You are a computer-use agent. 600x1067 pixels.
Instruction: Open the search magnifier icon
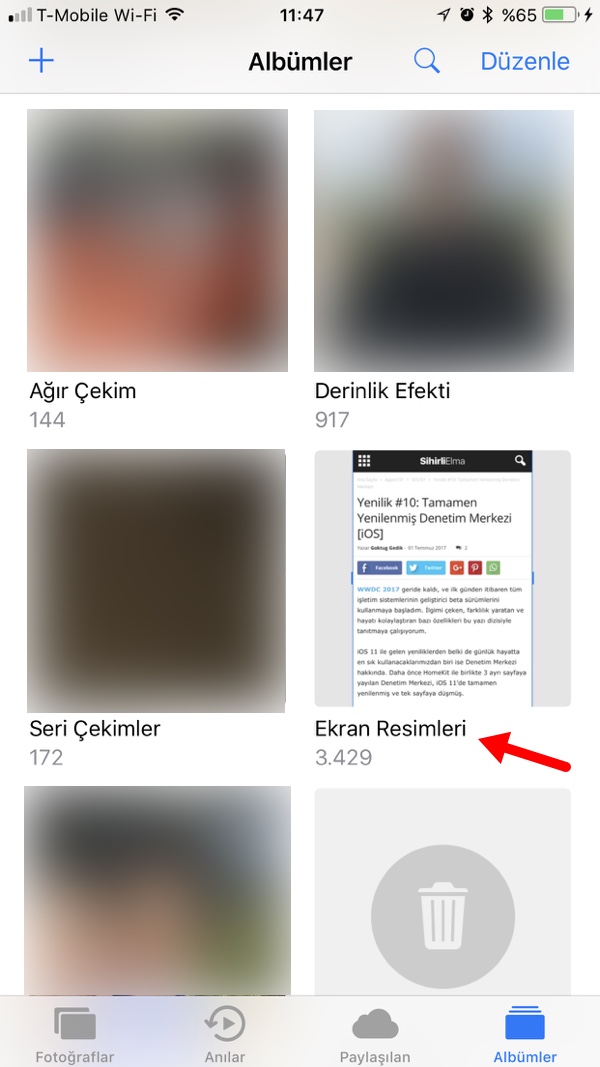click(x=427, y=61)
